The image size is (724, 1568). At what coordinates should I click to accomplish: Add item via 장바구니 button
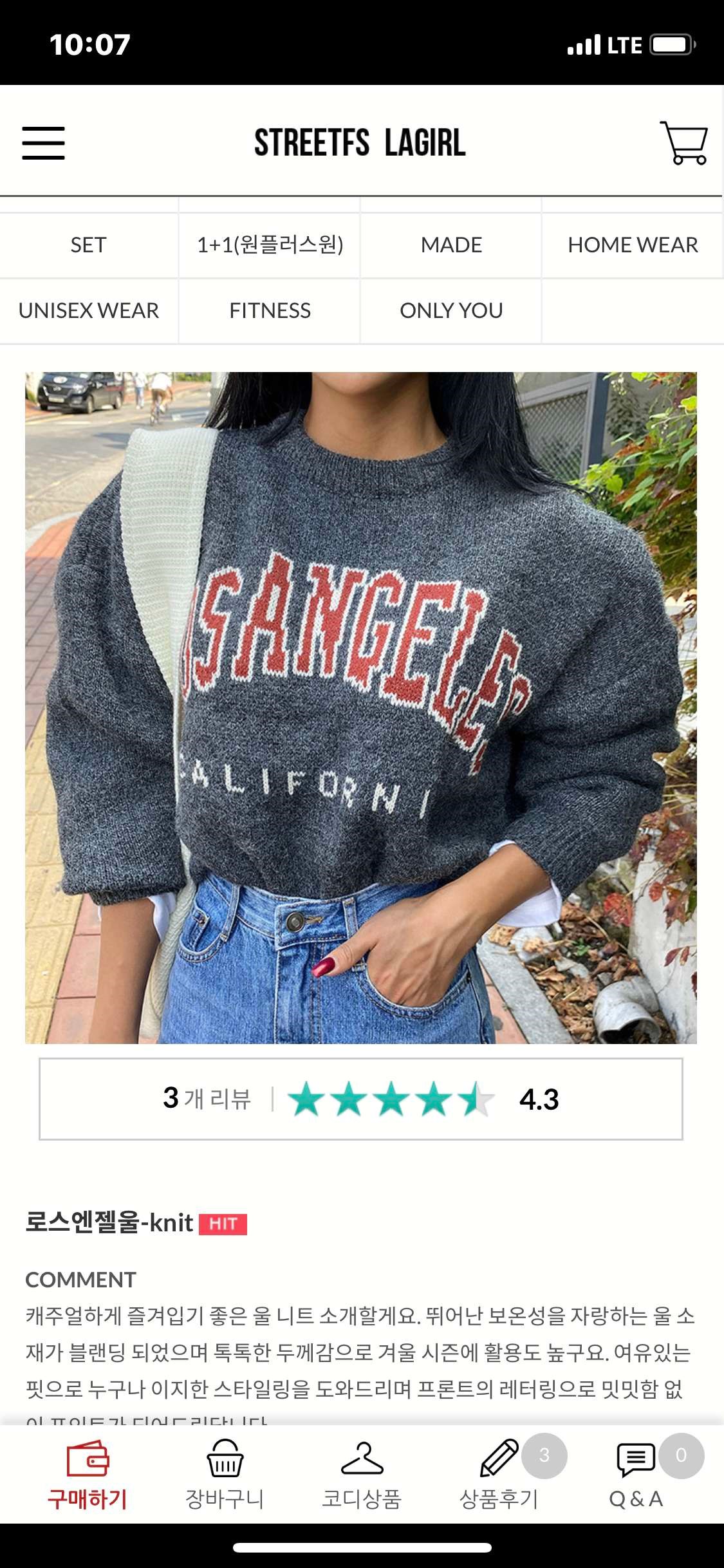pyautogui.click(x=225, y=1475)
